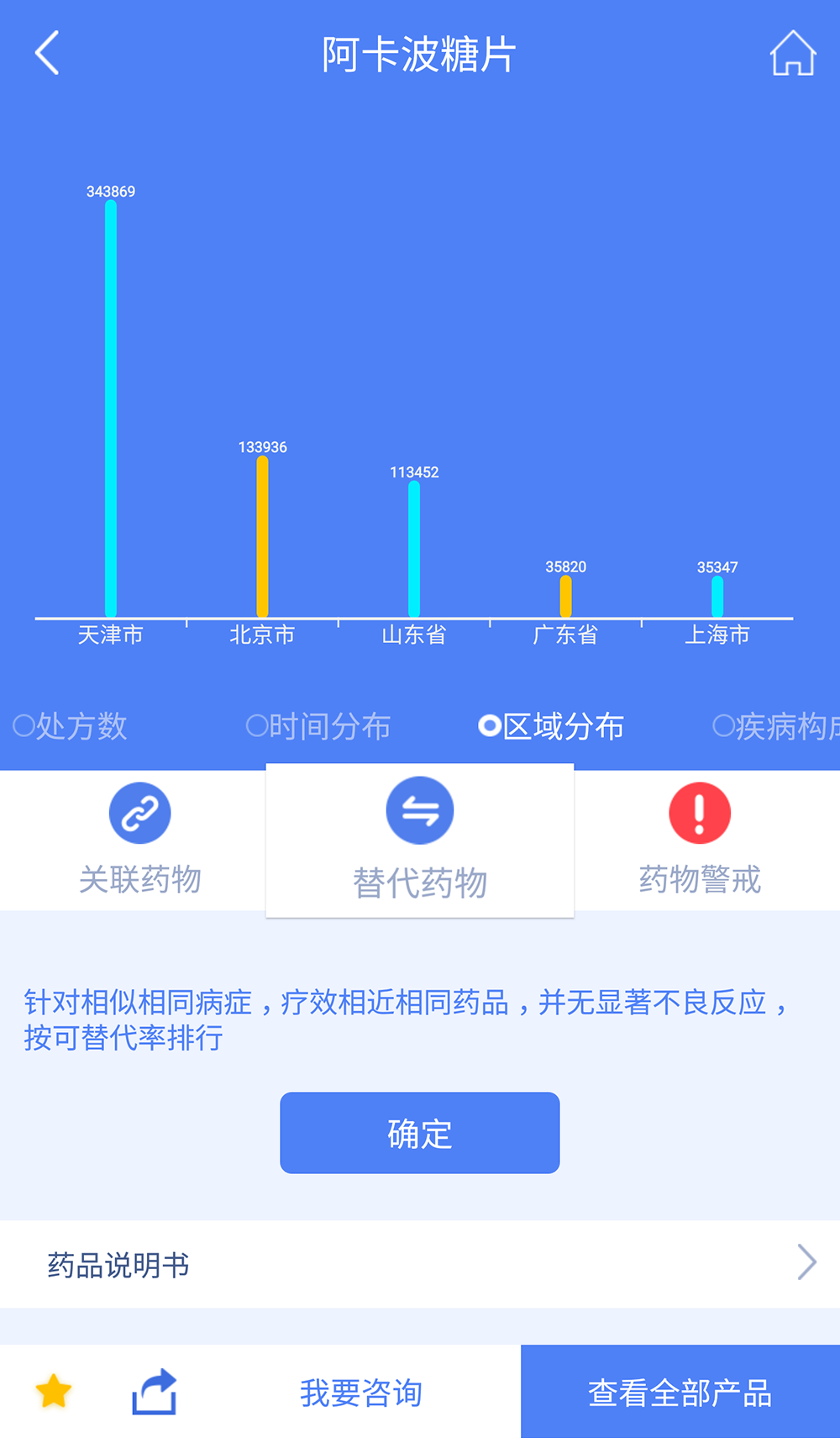Screen dimensions: 840x1438
Task: Open the 药品说明书 row
Action: (420, 1264)
